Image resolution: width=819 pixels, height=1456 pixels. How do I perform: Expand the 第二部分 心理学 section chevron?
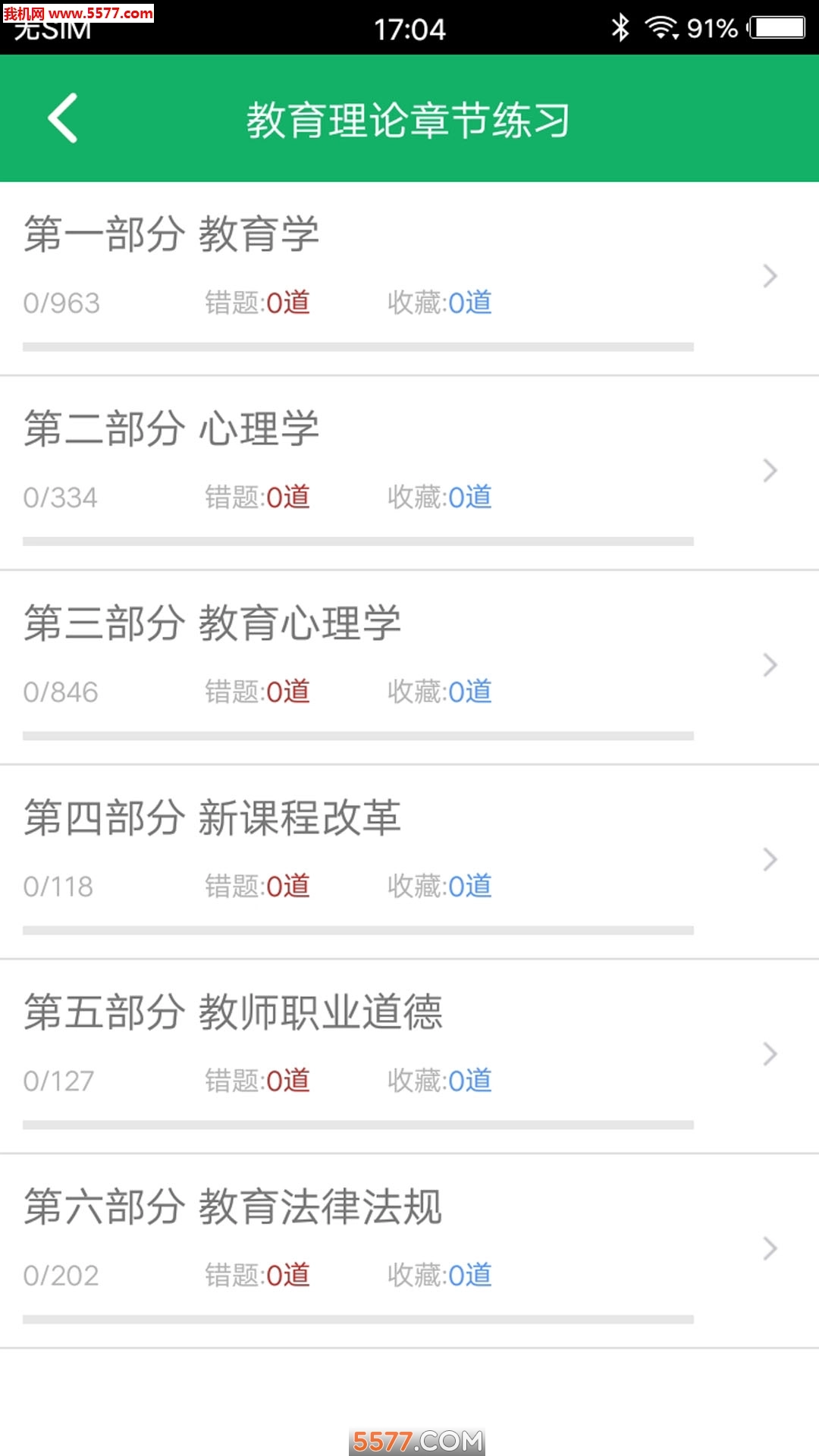point(770,470)
